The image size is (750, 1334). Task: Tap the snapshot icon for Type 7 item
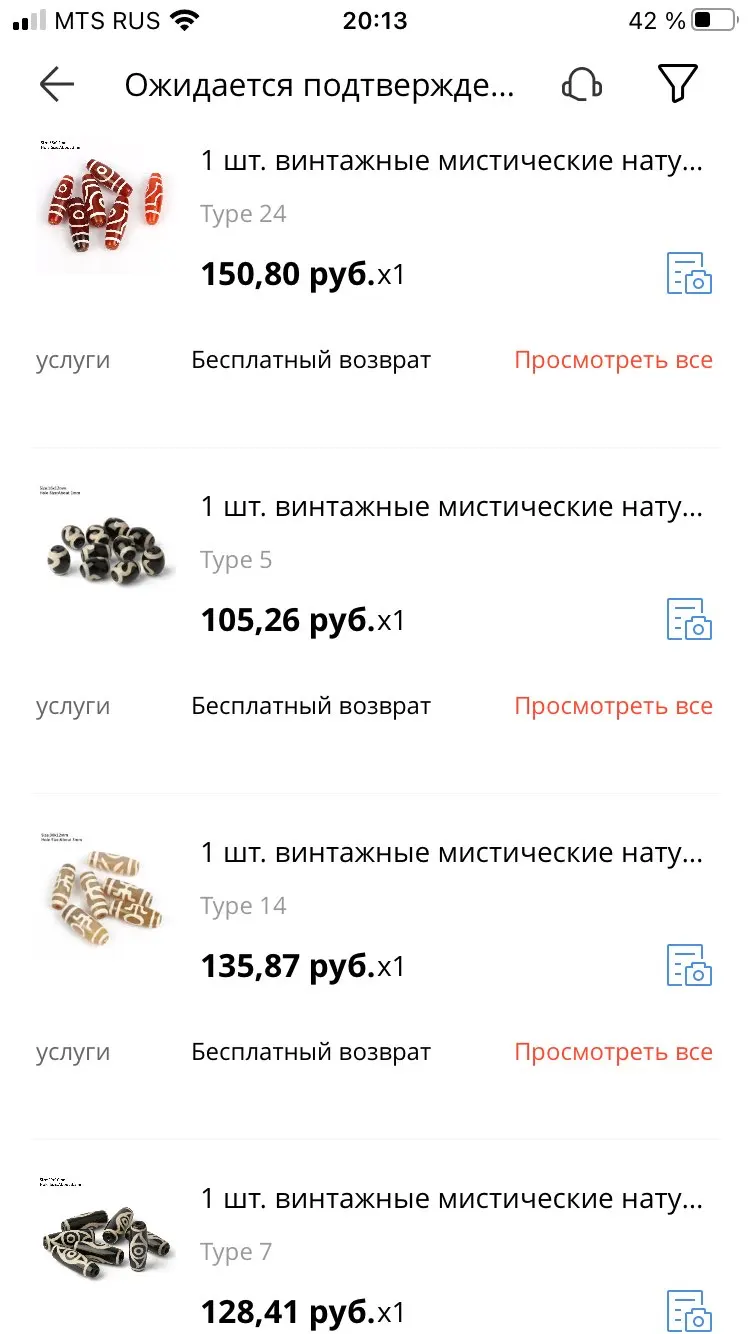(x=689, y=1310)
